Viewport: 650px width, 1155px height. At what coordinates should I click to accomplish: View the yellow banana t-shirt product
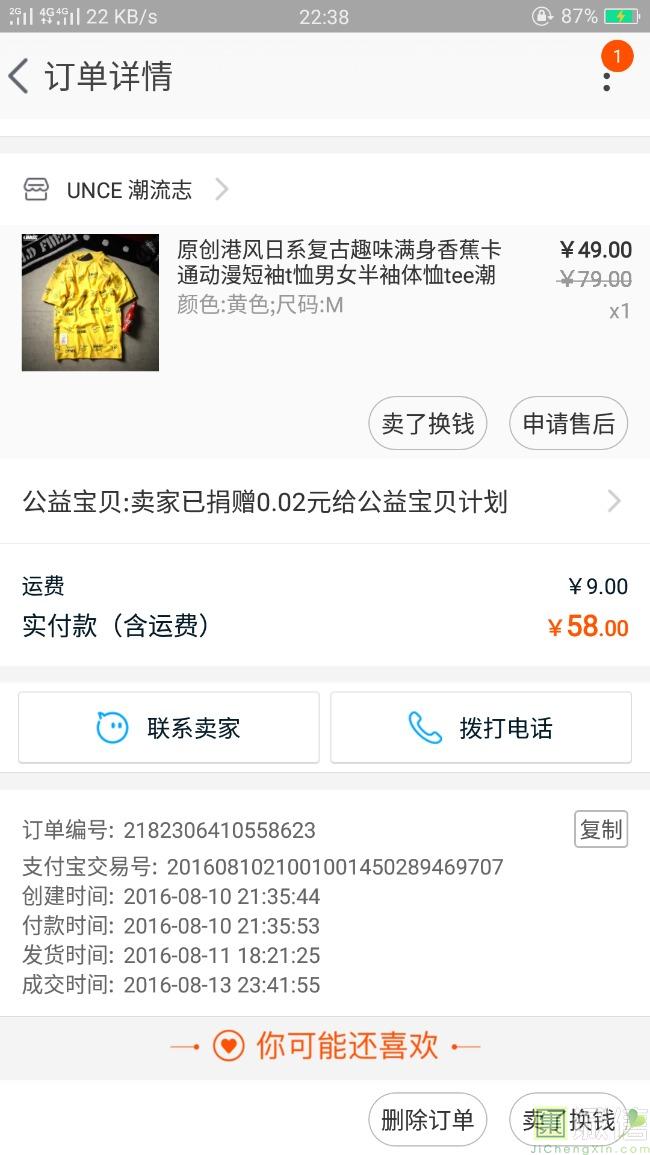(x=91, y=302)
